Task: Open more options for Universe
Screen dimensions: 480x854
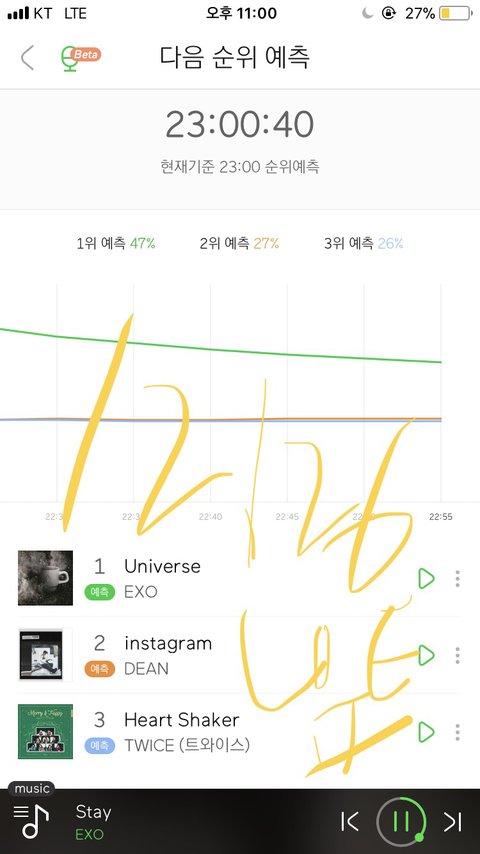Action: click(x=457, y=578)
